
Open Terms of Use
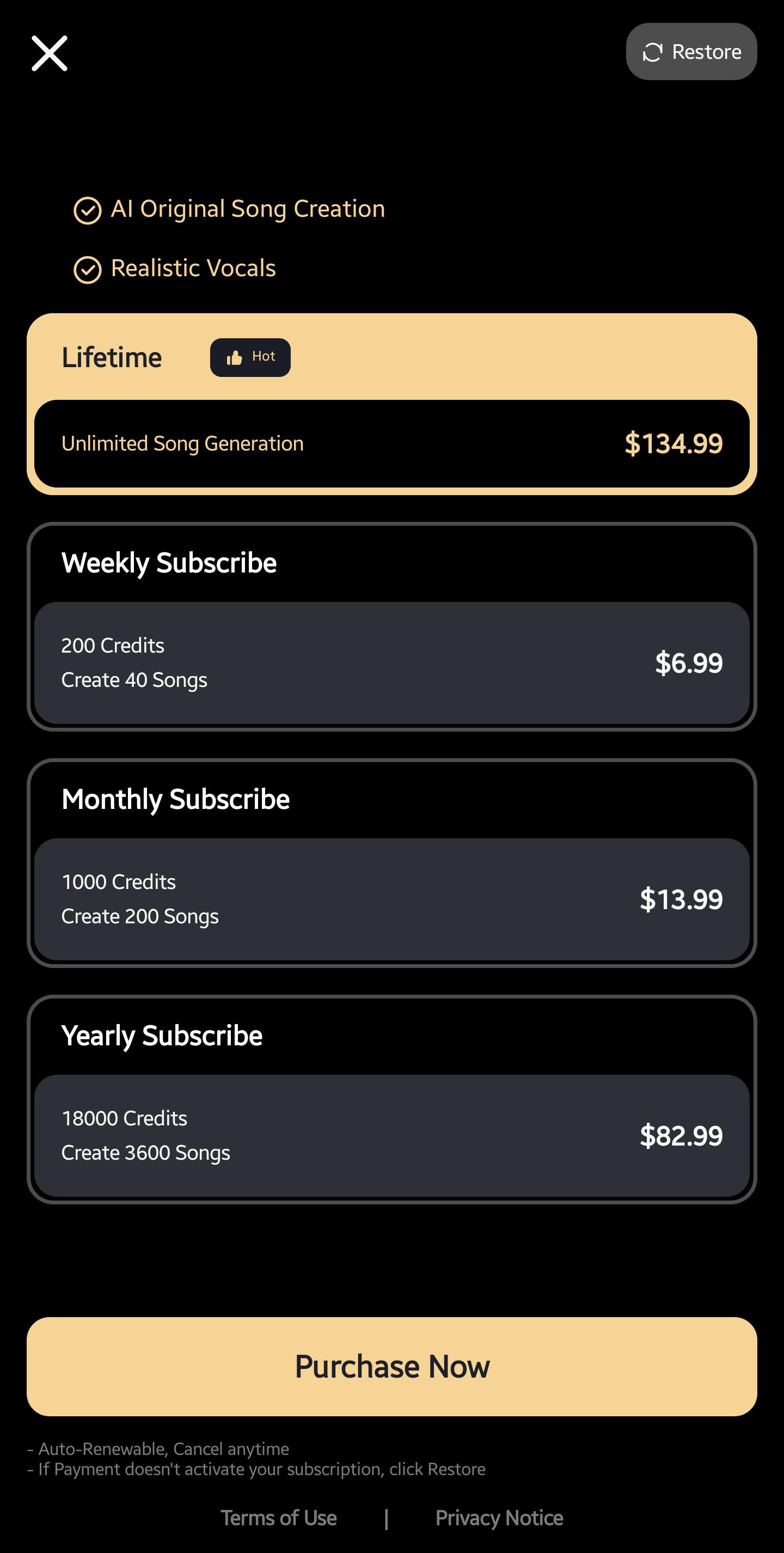click(x=278, y=1518)
